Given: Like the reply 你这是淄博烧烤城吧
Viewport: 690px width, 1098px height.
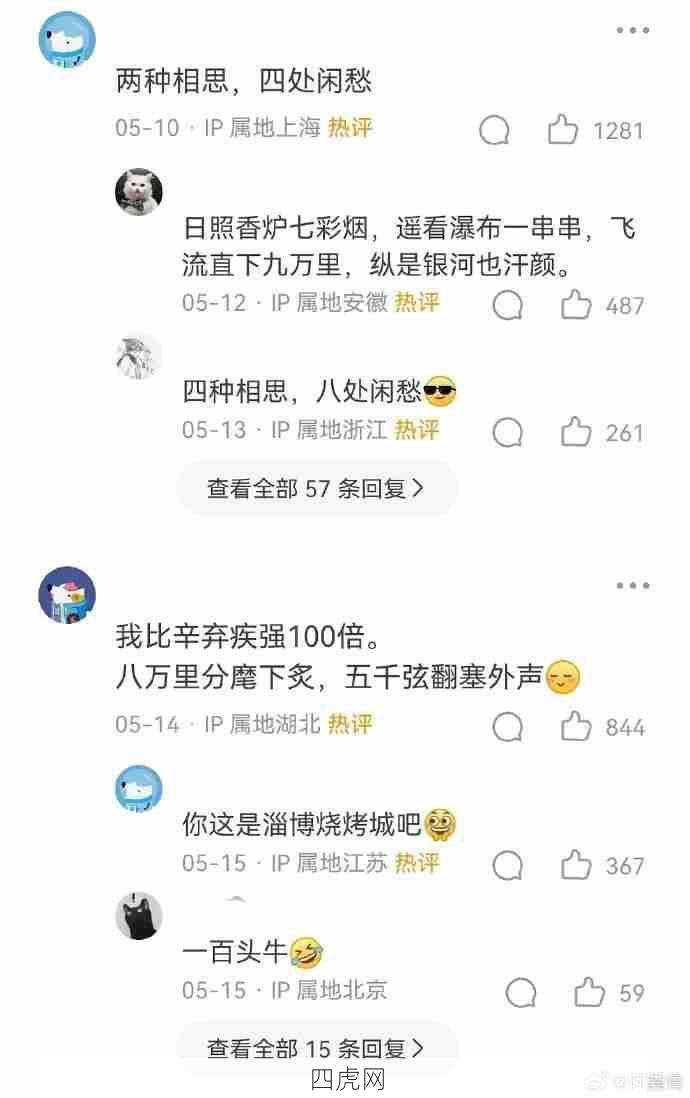Looking at the screenshot, I should [x=576, y=864].
